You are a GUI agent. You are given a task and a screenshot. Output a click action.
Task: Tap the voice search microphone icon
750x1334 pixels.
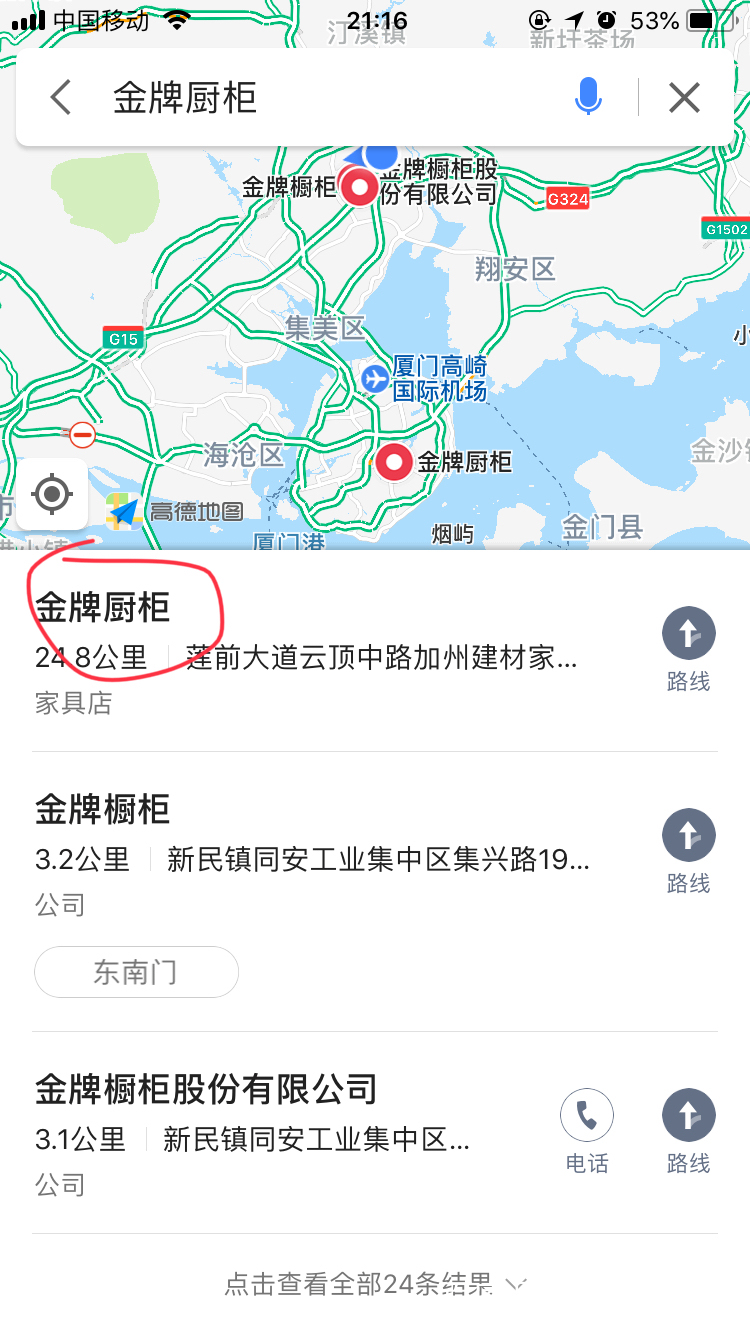click(588, 97)
